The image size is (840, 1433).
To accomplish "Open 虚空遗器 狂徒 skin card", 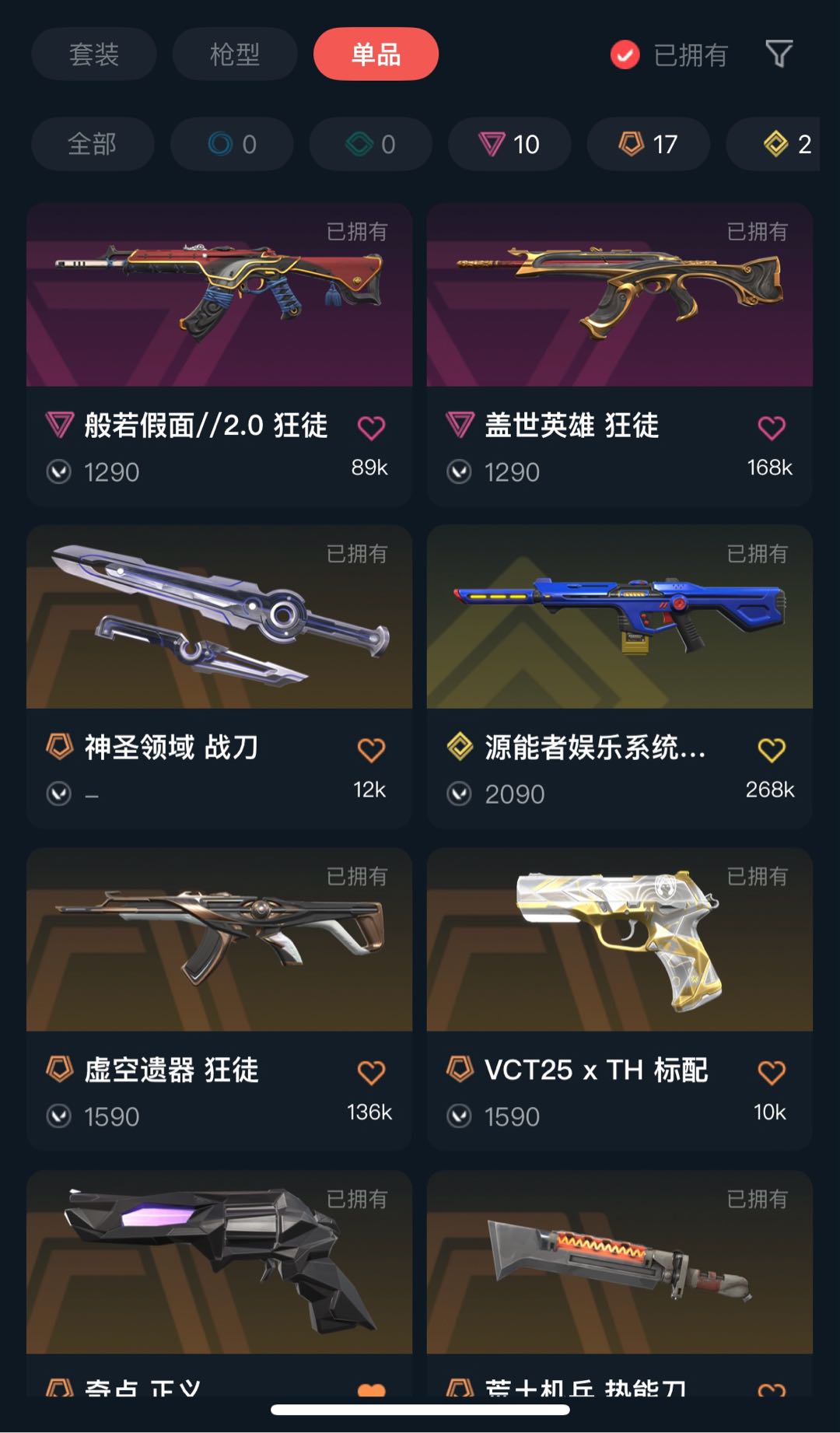I will point(219,940).
